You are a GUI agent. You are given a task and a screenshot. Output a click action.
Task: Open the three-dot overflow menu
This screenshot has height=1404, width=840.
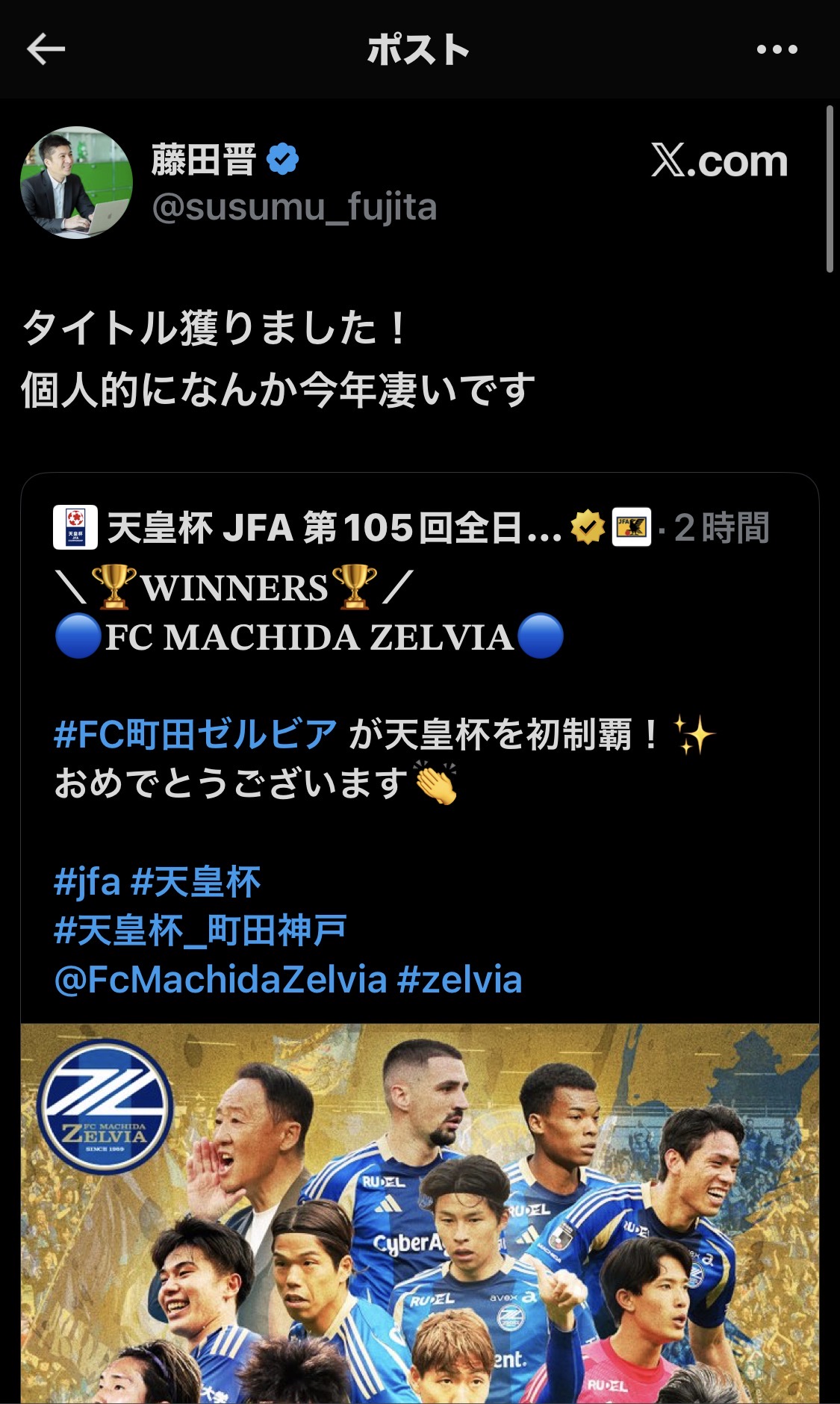pyautogui.click(x=777, y=50)
